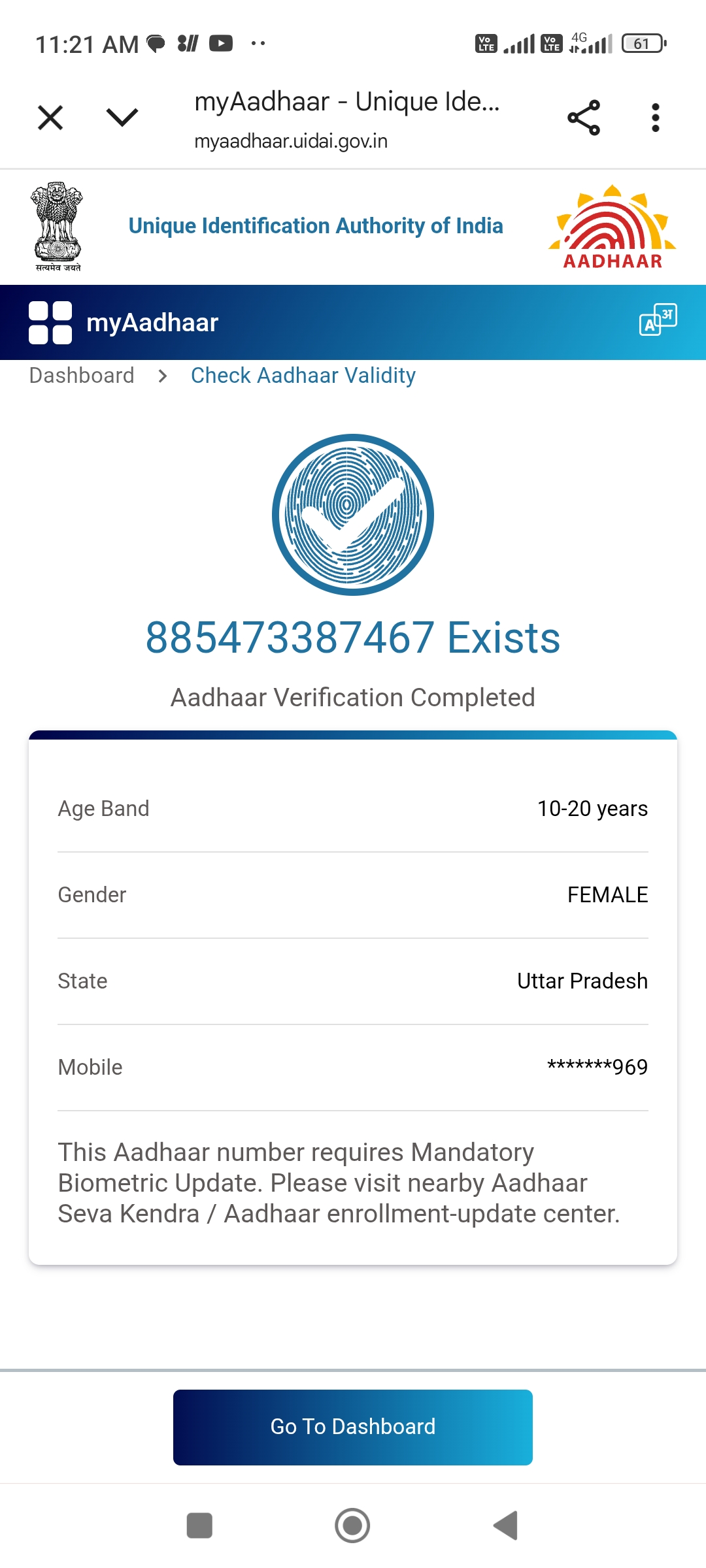This screenshot has height=1568, width=706.
Task: Open the myAadhaar grid menu
Action: pyautogui.click(x=50, y=322)
